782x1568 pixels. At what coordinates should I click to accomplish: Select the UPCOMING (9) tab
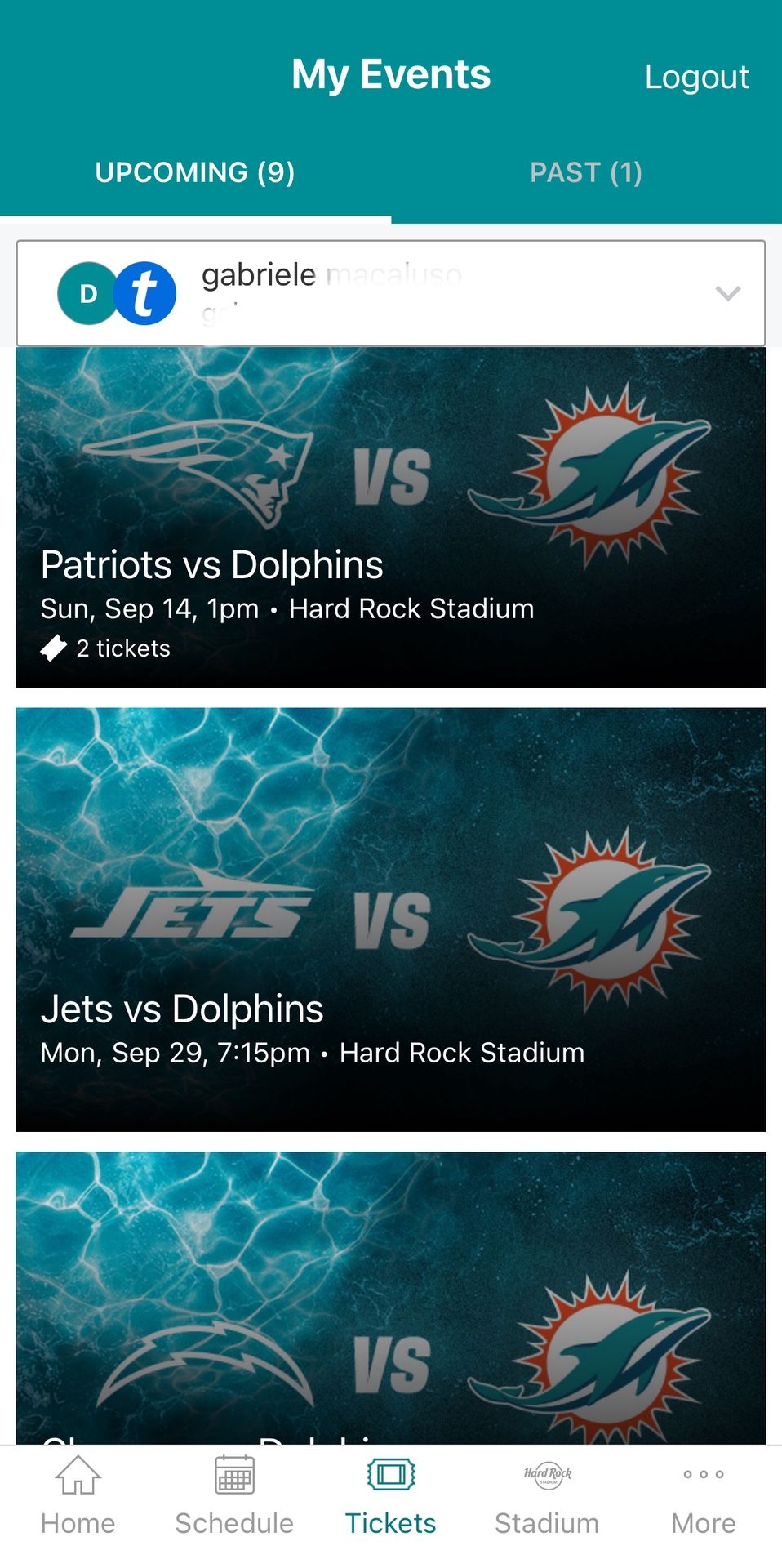(x=194, y=172)
